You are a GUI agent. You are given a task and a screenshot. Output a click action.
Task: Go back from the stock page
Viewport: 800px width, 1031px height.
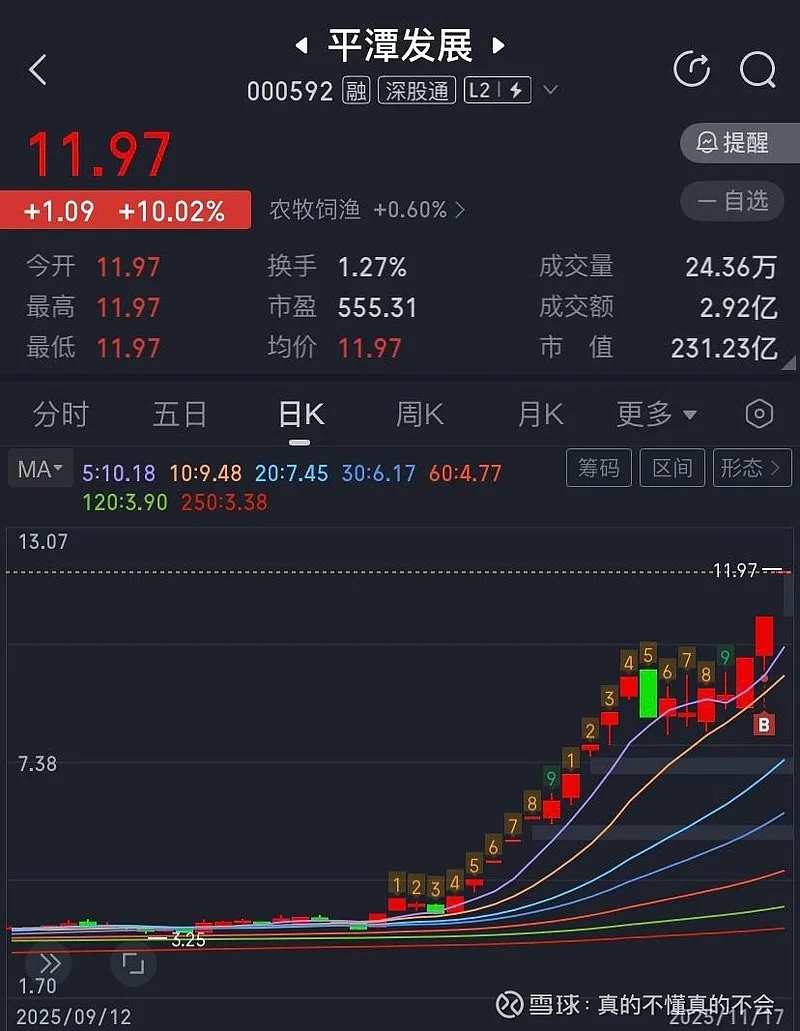click(x=38, y=70)
